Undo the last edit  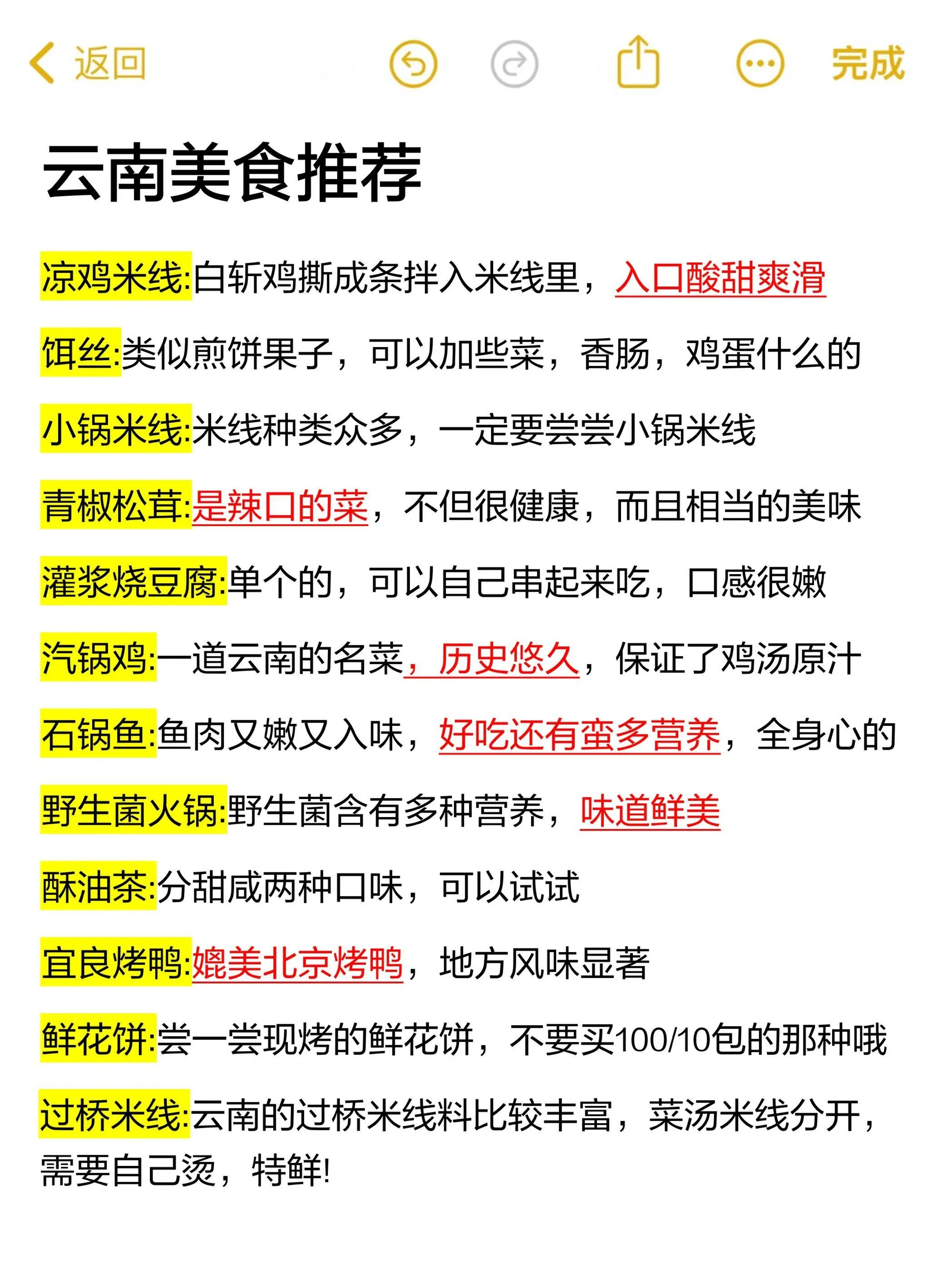413,64
